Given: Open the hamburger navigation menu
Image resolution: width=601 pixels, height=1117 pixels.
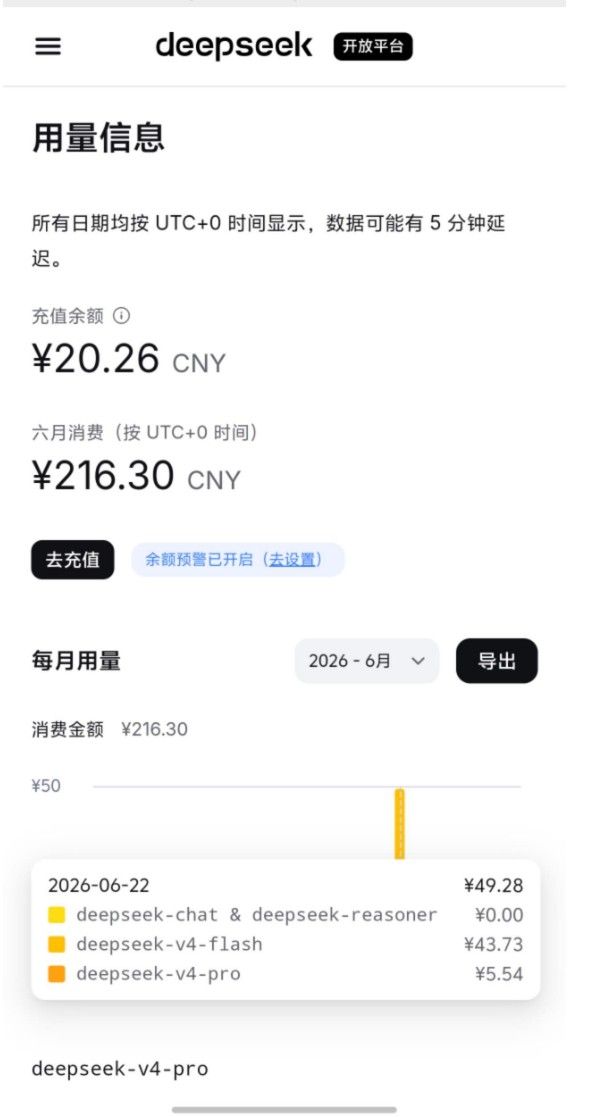Looking at the screenshot, I should coord(48,47).
